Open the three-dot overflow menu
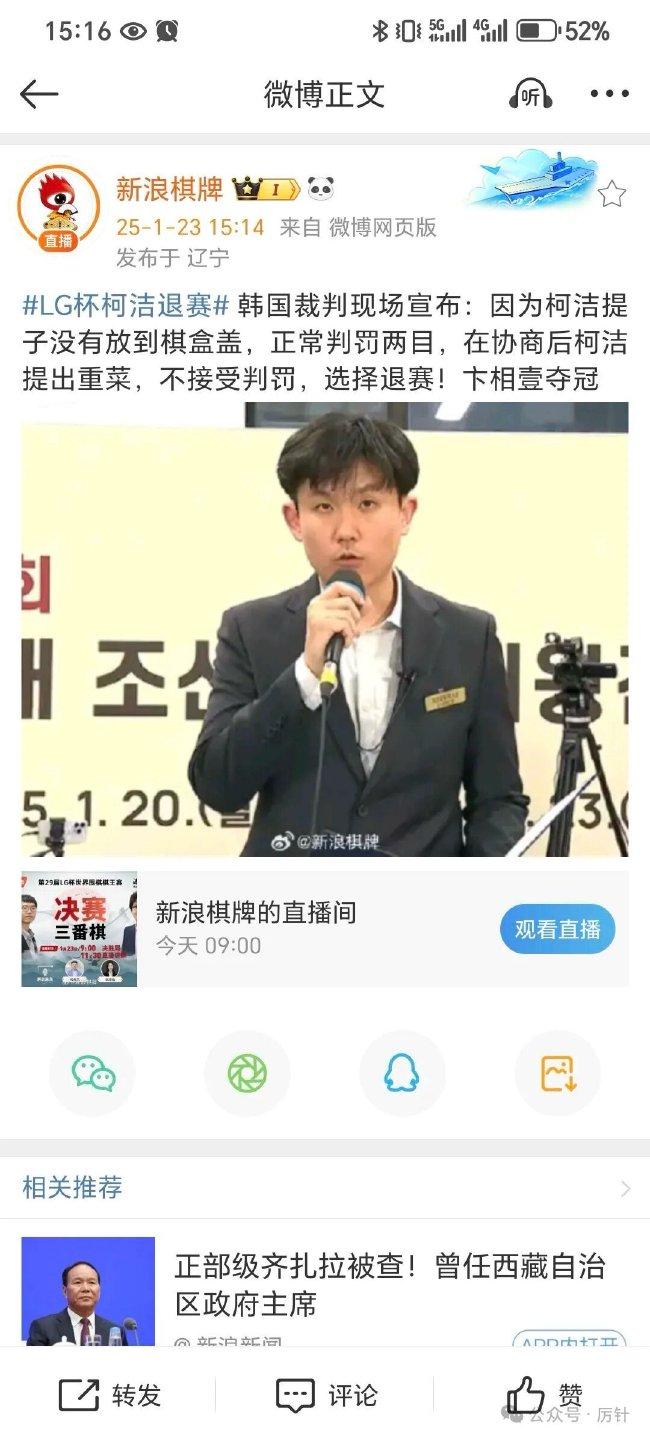 (x=609, y=94)
